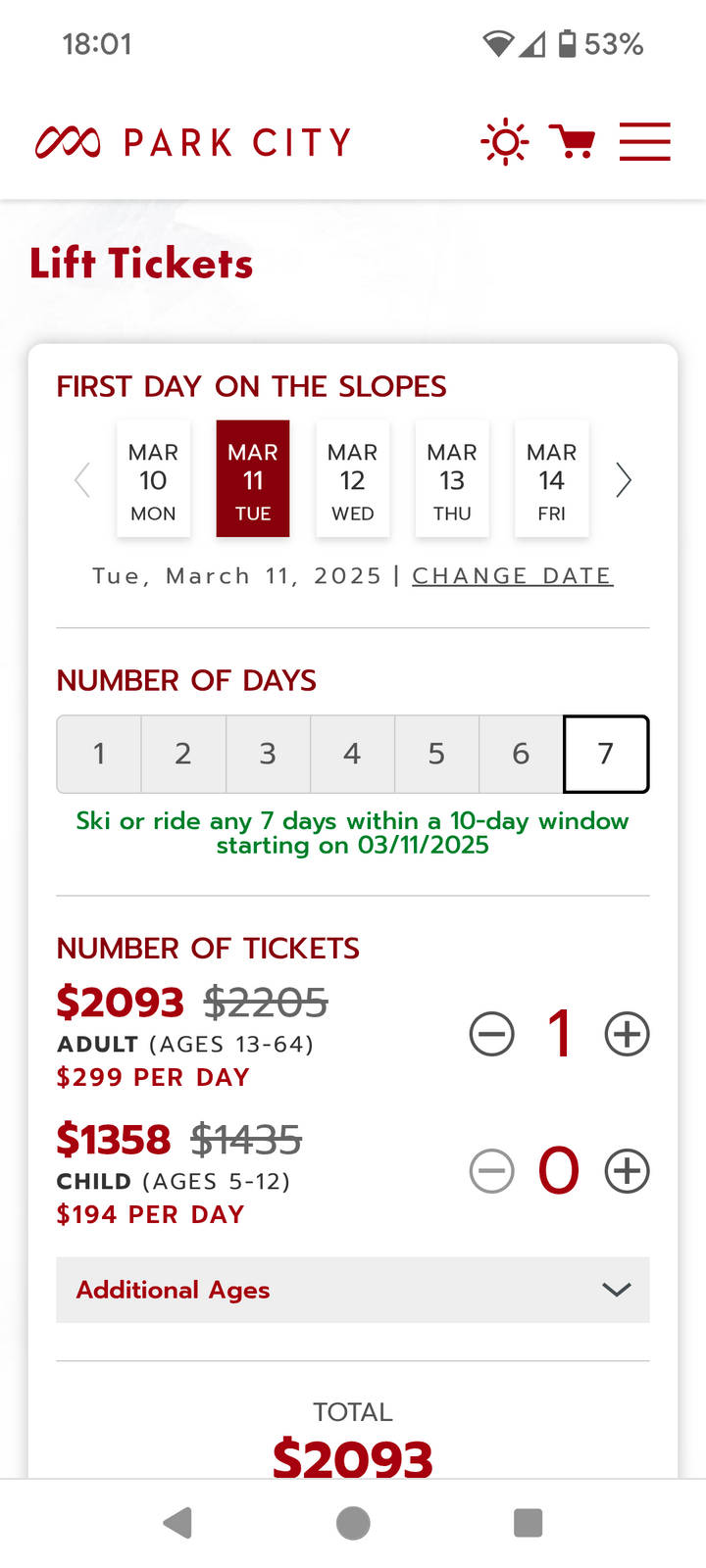This screenshot has width=706, height=1568.
Task: Set number of days to 1
Action: point(99,754)
